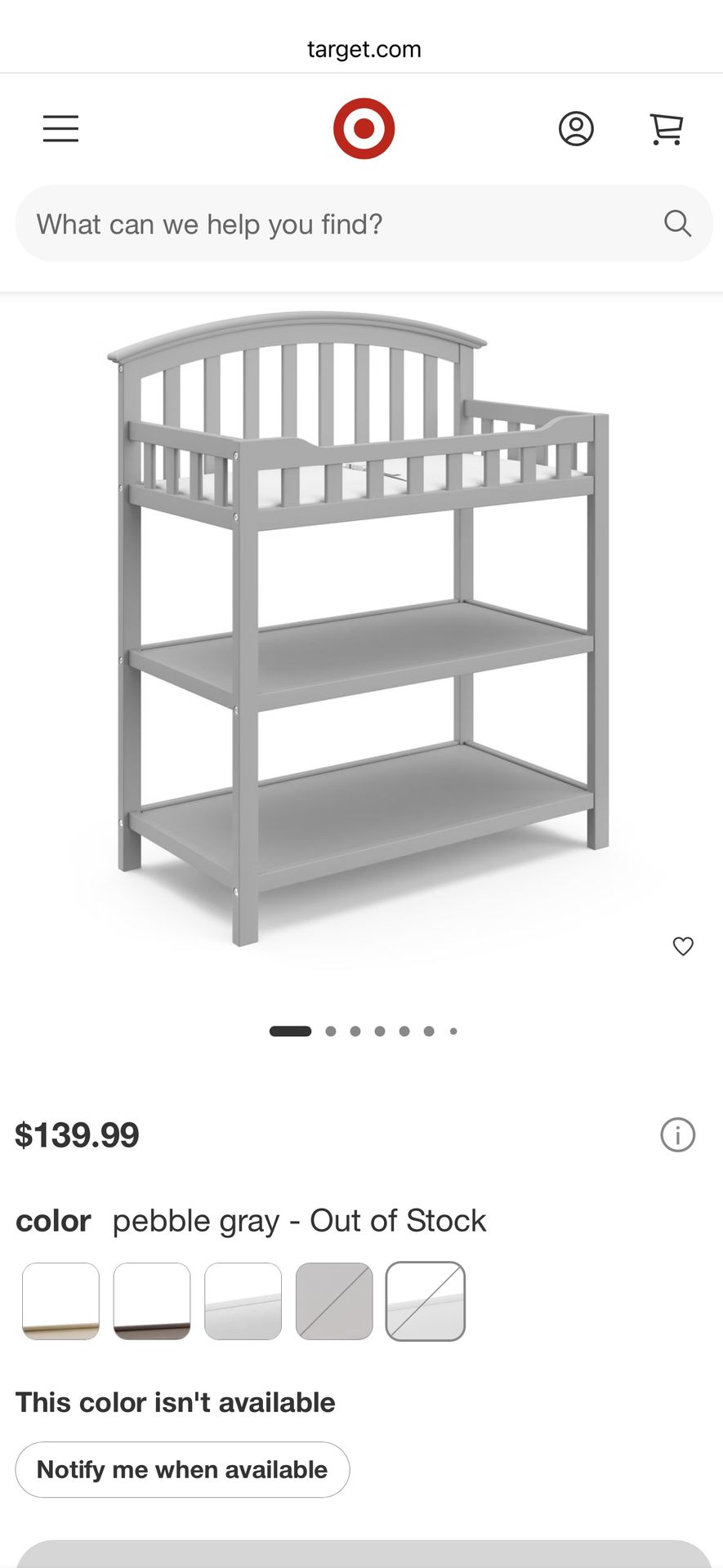Viewport: 723px width, 1568px height.
Task: Open the hamburger navigation menu
Action: 60,129
